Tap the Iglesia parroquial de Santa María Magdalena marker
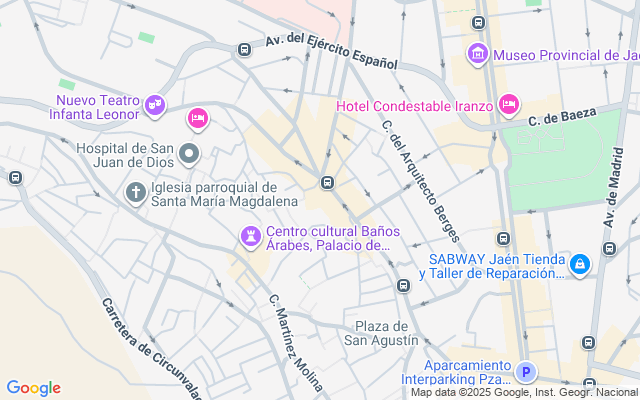The height and width of the screenshot is (400, 640). (x=135, y=191)
